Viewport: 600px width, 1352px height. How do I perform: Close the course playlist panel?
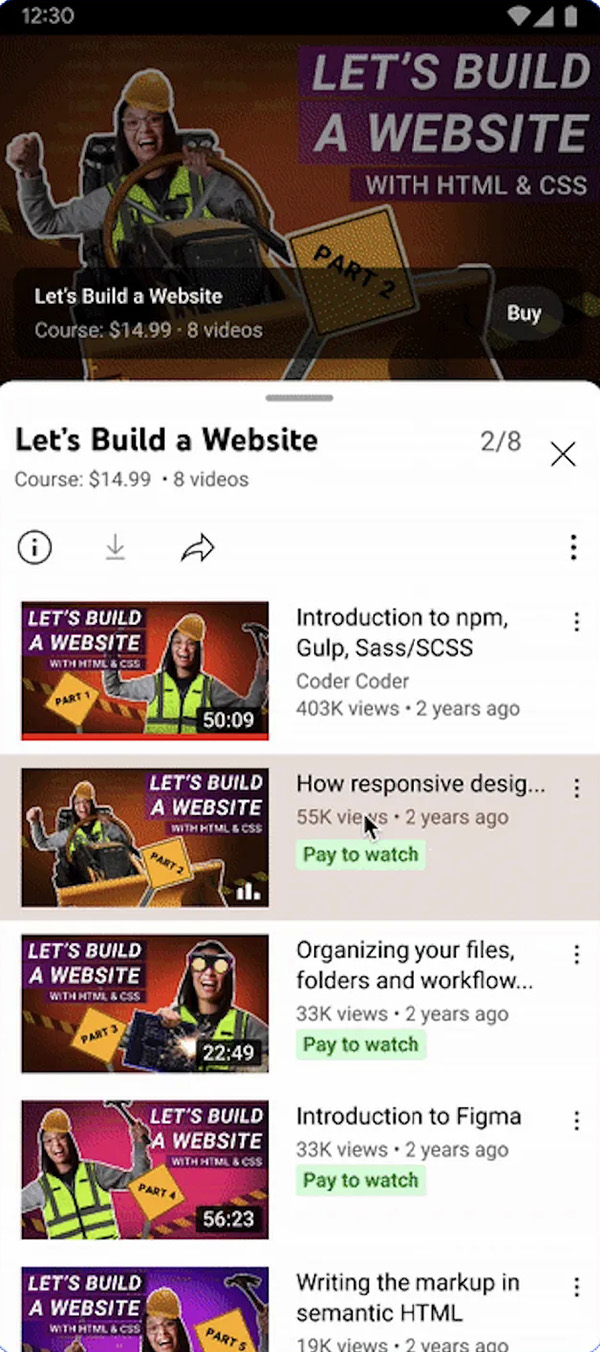563,454
